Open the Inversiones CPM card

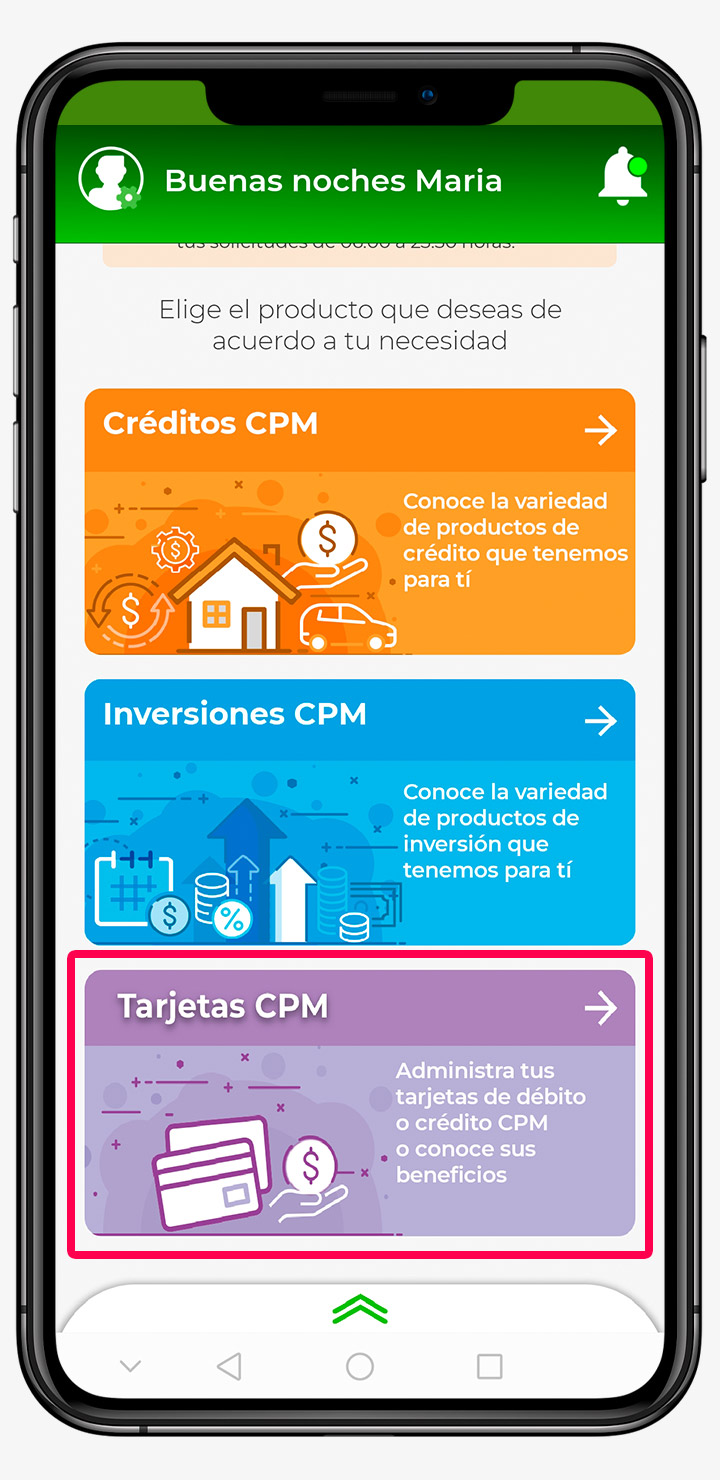(x=359, y=812)
